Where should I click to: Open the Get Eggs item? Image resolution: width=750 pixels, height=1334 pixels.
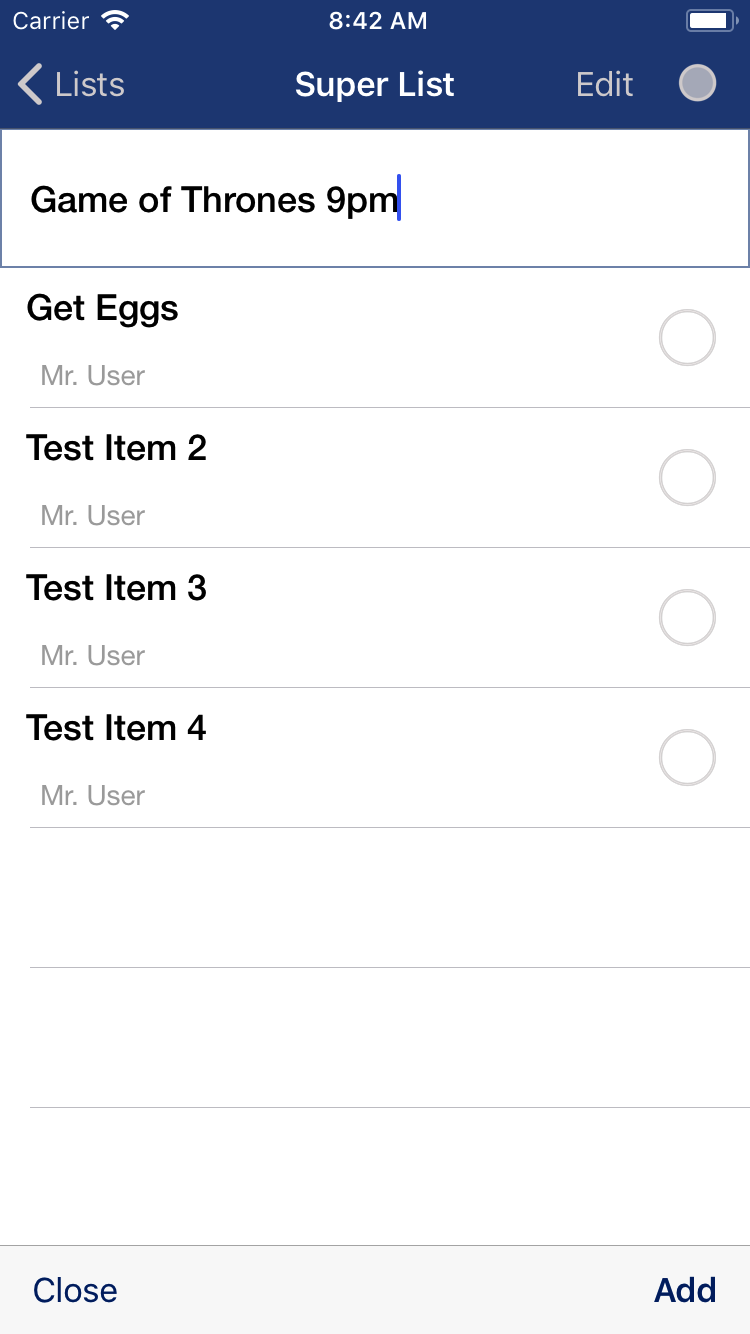pos(300,338)
